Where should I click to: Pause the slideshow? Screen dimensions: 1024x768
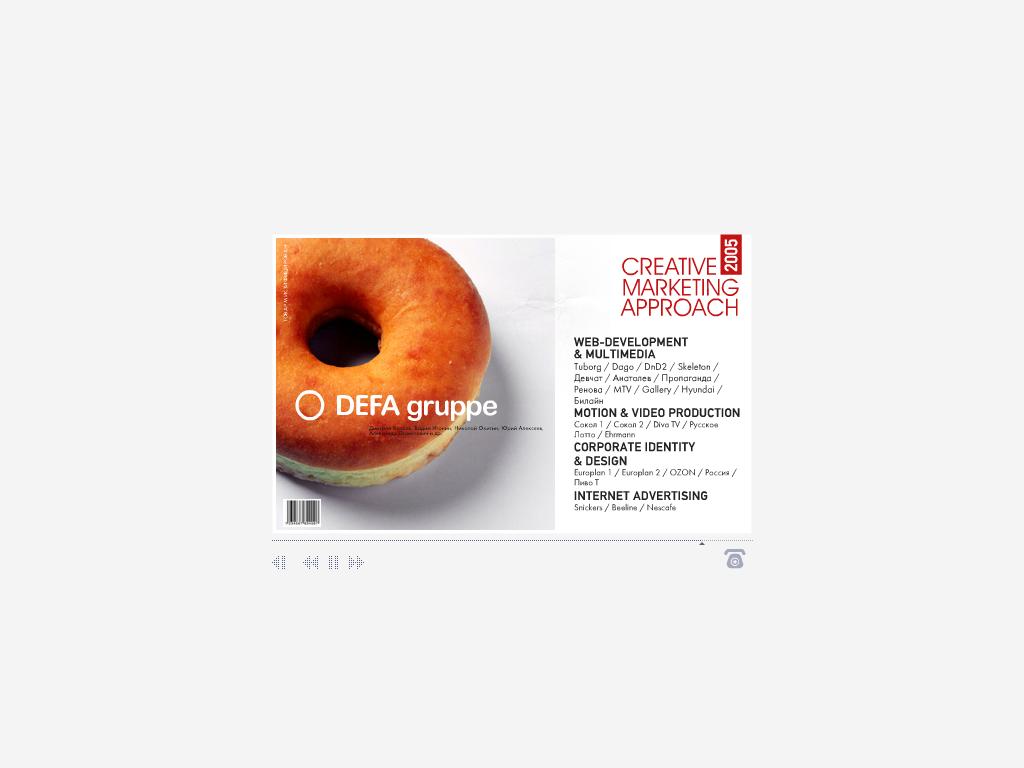(x=333, y=563)
